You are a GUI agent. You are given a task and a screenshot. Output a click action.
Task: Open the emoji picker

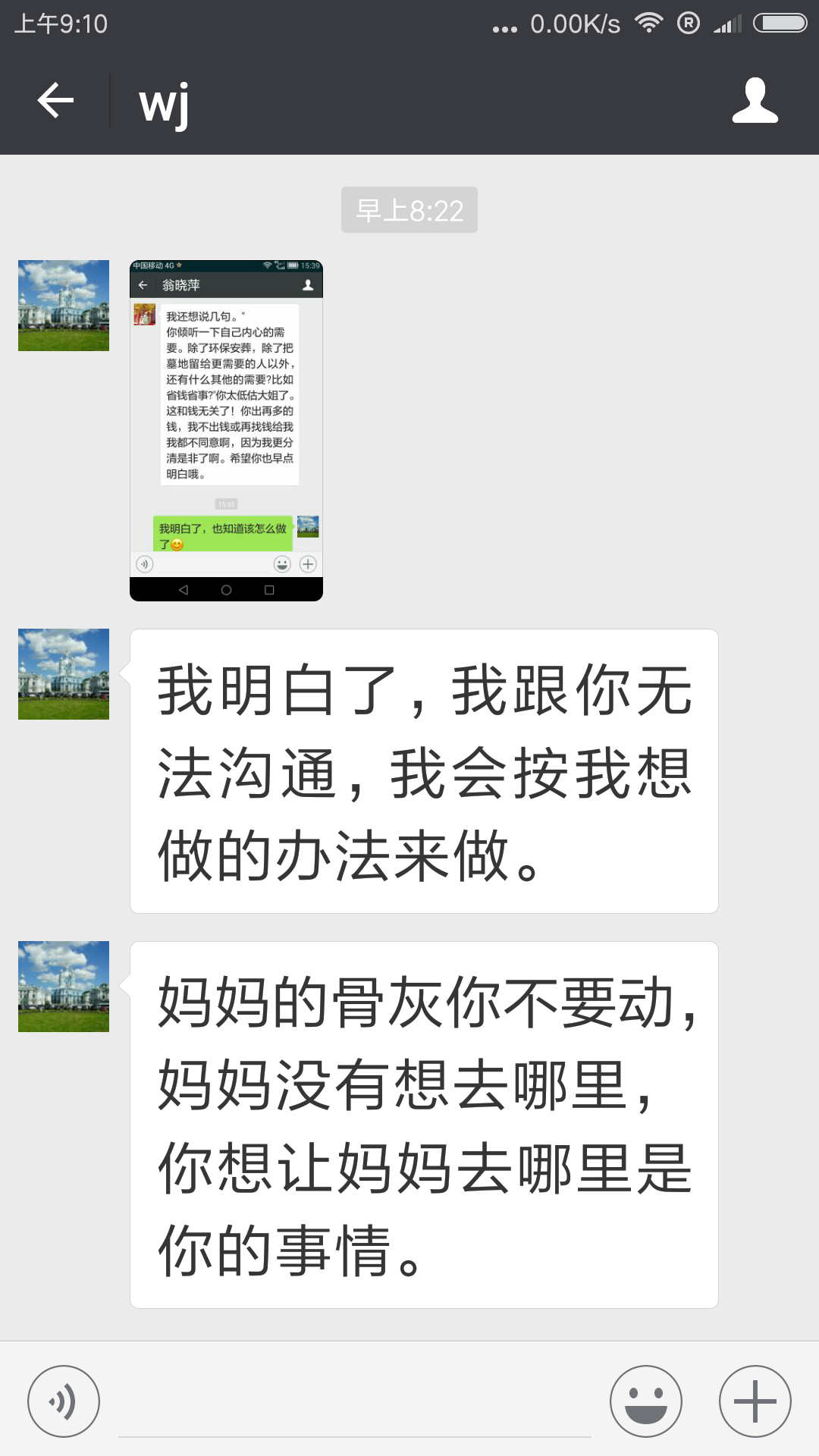pos(645,1401)
